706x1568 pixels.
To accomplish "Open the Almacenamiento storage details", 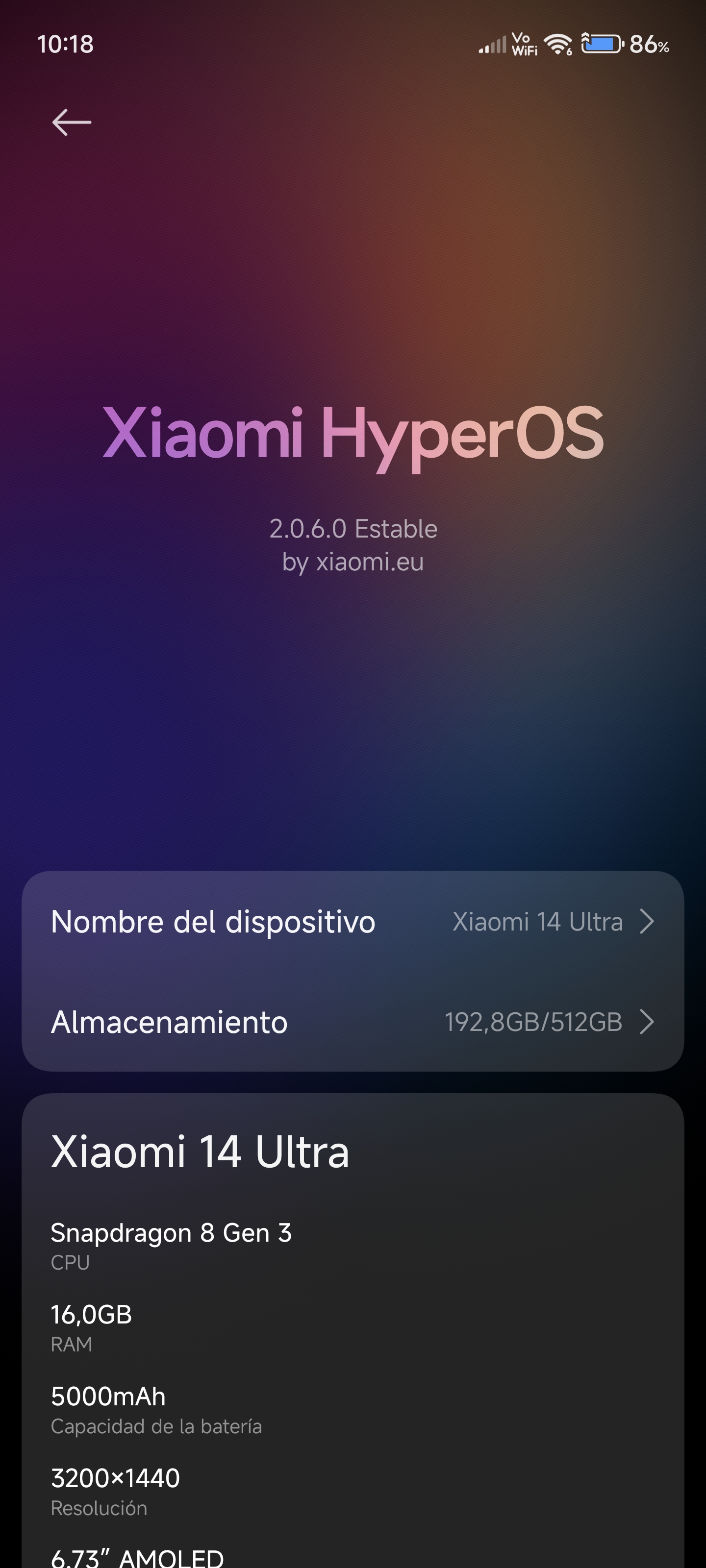I will pyautogui.click(x=353, y=1021).
